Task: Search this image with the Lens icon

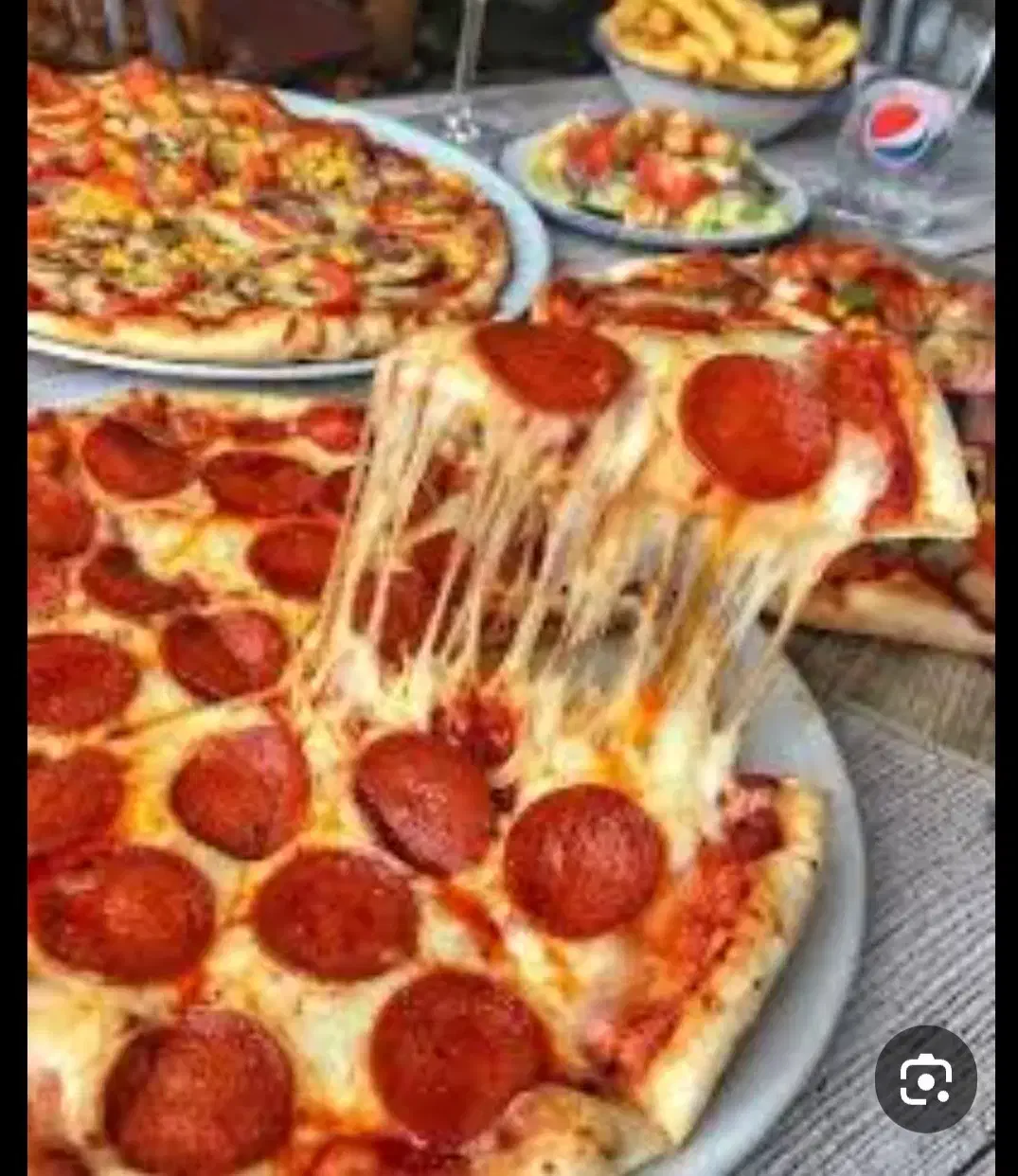Action: 925,1079
